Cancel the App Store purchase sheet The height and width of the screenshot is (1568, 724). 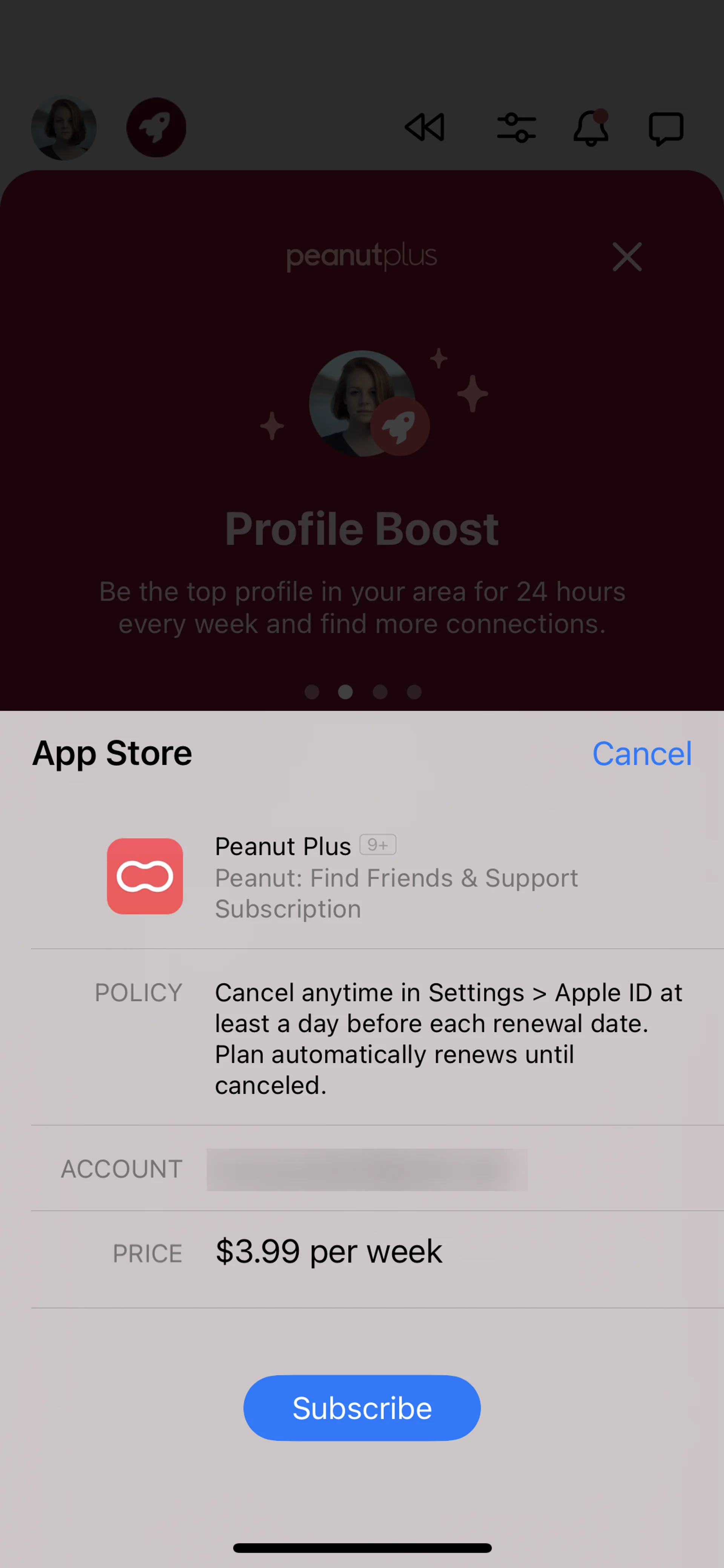pos(641,754)
